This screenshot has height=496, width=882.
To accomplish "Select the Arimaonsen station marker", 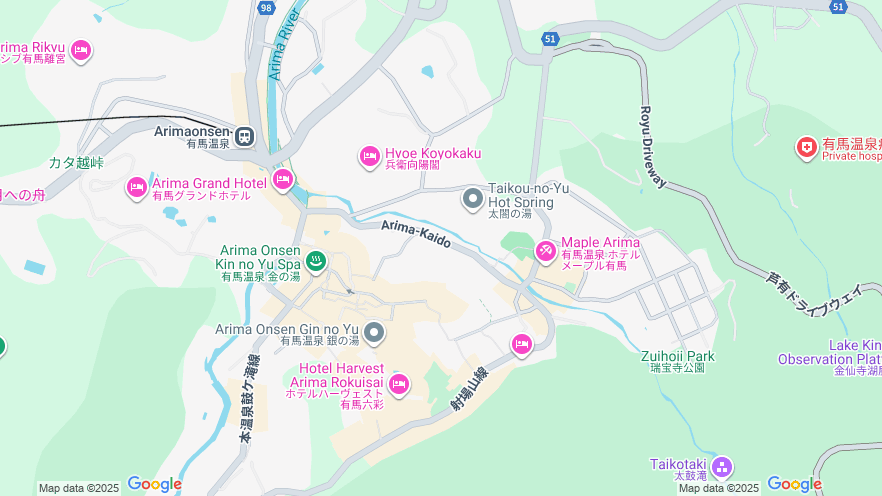I will [x=245, y=134].
